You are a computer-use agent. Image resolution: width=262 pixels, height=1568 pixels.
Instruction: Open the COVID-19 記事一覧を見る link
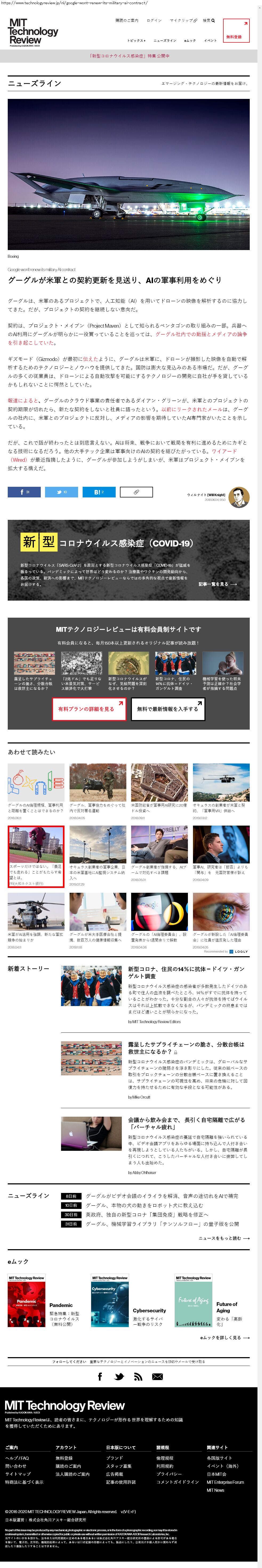pyautogui.click(x=217, y=584)
